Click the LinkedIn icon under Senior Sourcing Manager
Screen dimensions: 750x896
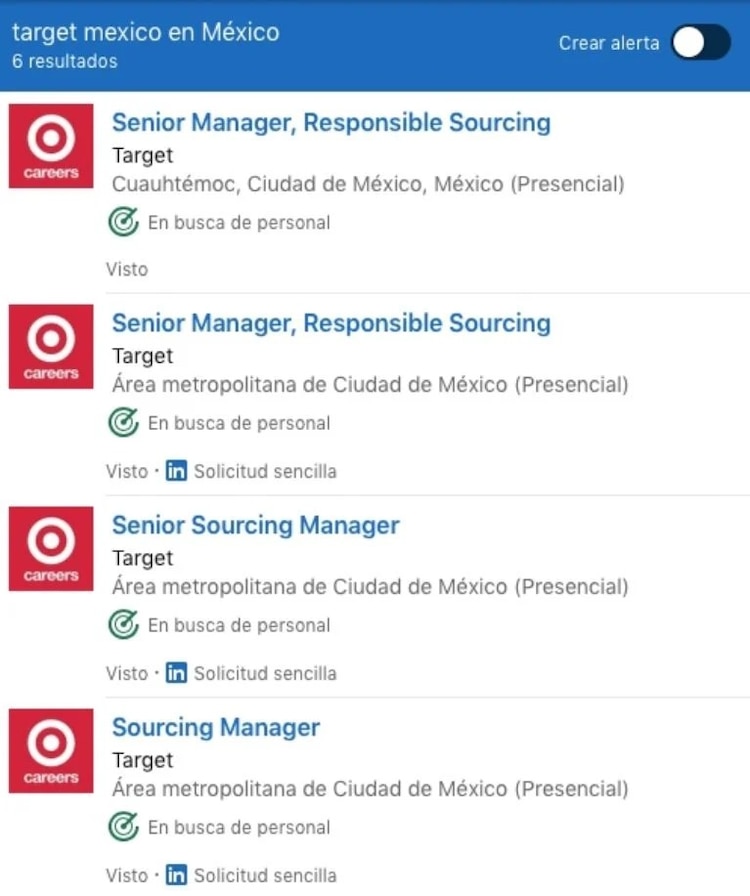(176, 672)
